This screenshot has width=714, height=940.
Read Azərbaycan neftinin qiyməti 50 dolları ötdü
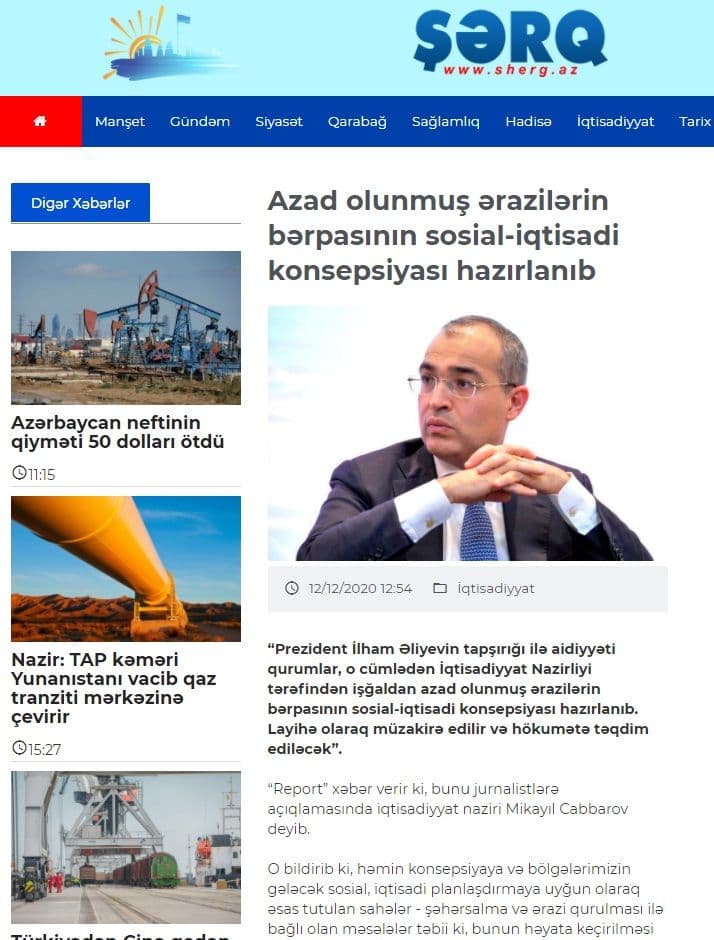(x=118, y=432)
